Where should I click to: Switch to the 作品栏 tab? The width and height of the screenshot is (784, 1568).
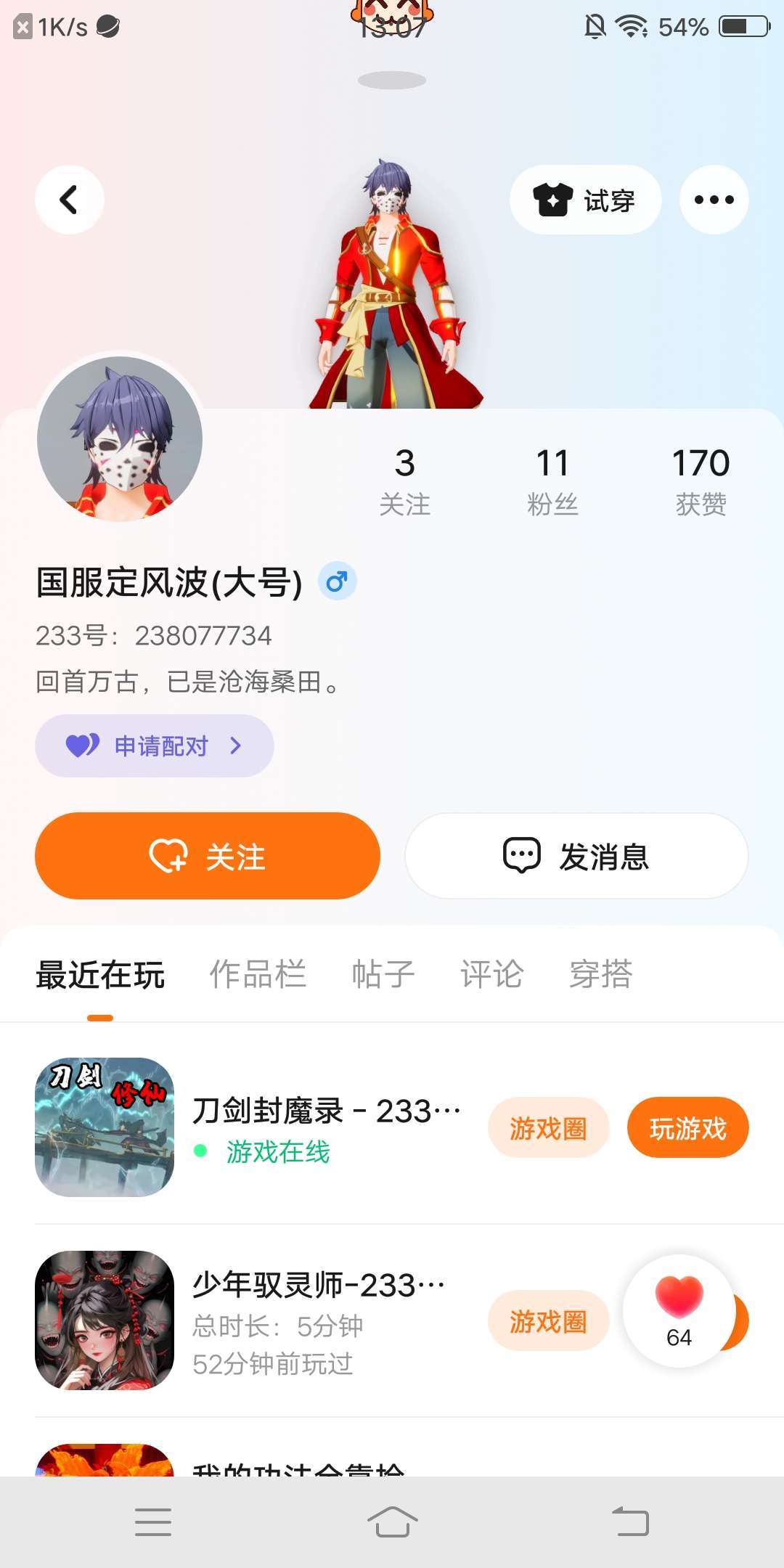[x=258, y=974]
